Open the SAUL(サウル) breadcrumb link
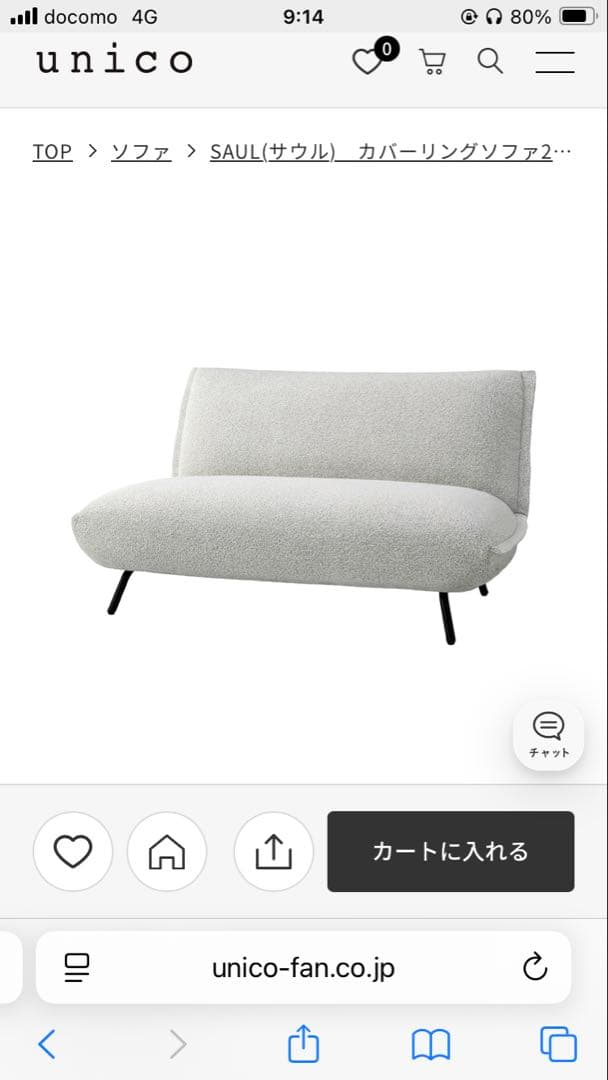This screenshot has width=608, height=1080. 272,152
